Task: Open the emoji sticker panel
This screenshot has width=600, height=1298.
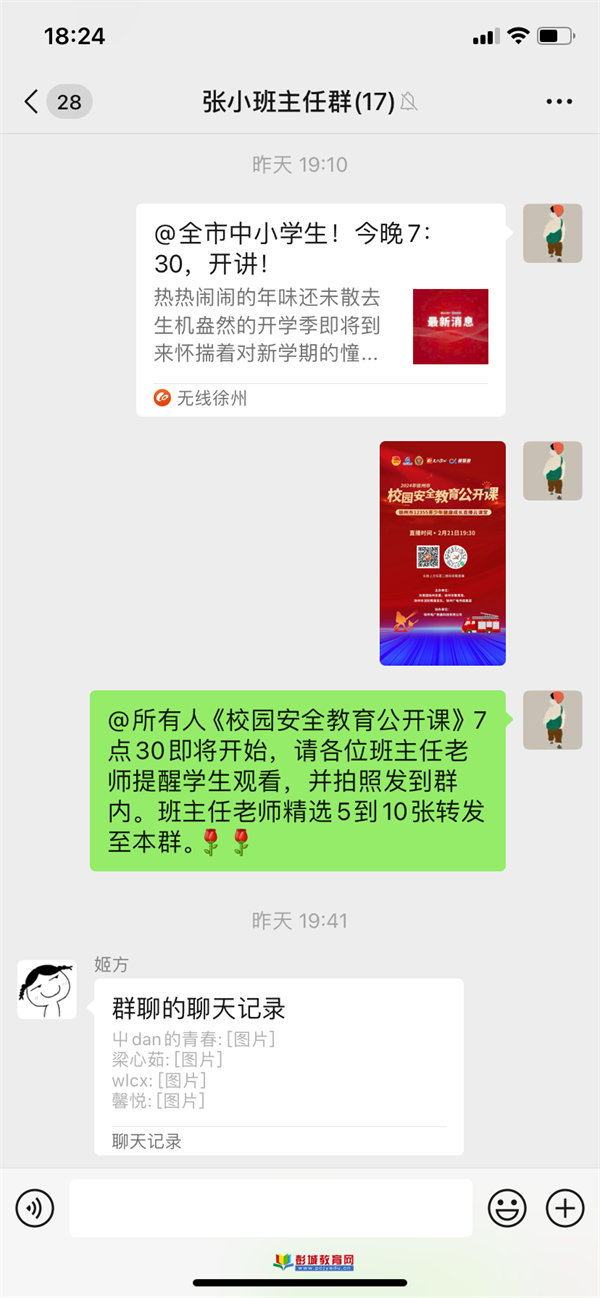Action: click(507, 1209)
